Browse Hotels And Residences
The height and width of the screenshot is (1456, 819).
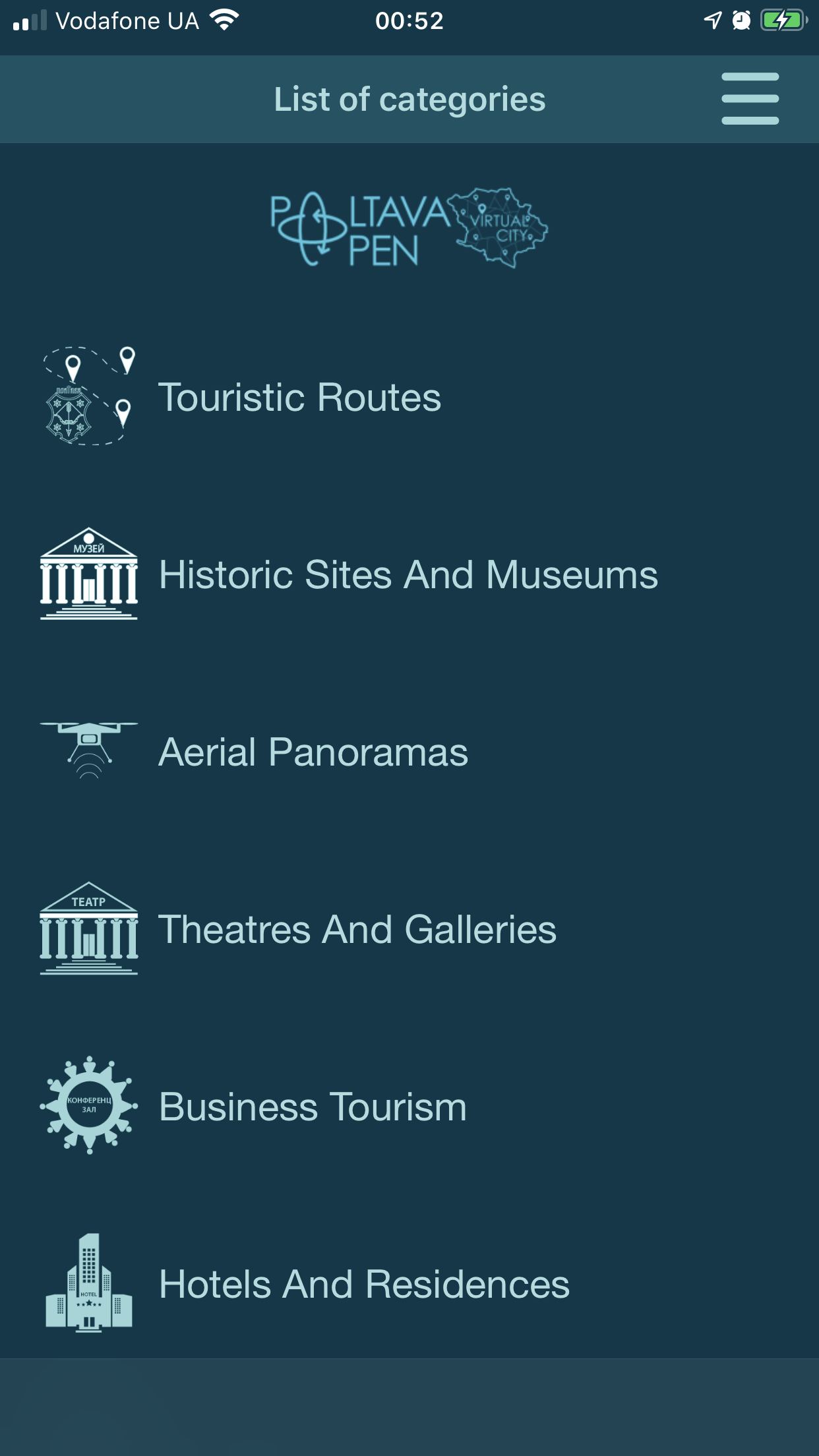pyautogui.click(x=409, y=1284)
